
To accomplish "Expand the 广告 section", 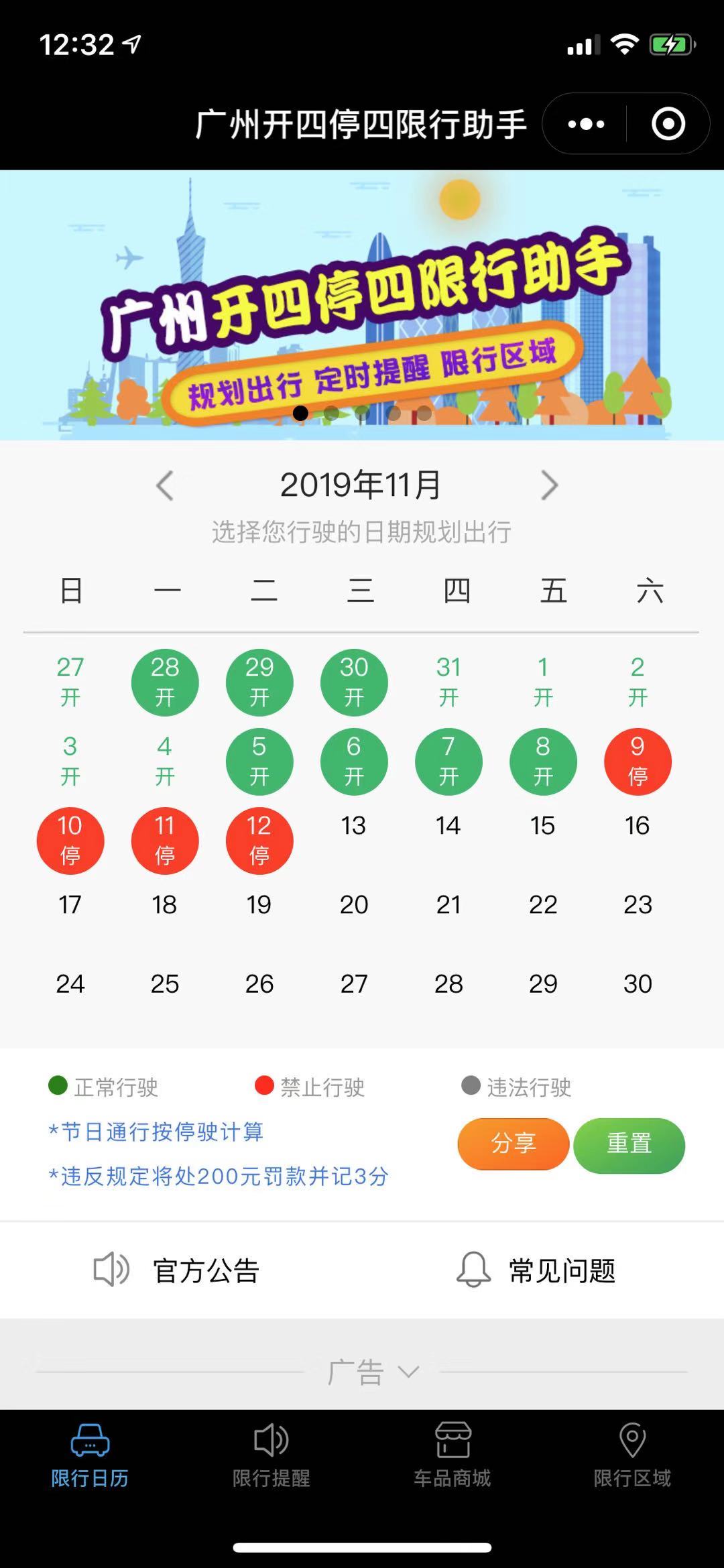I will [373, 1372].
